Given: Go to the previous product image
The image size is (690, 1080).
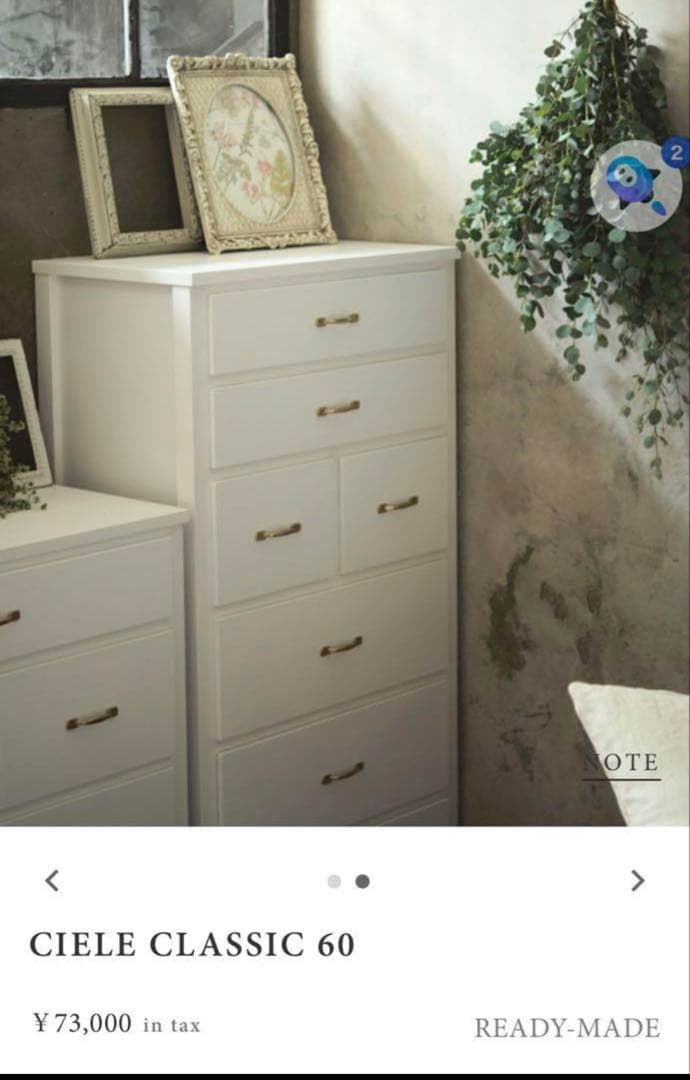Looking at the screenshot, I should point(52,880).
